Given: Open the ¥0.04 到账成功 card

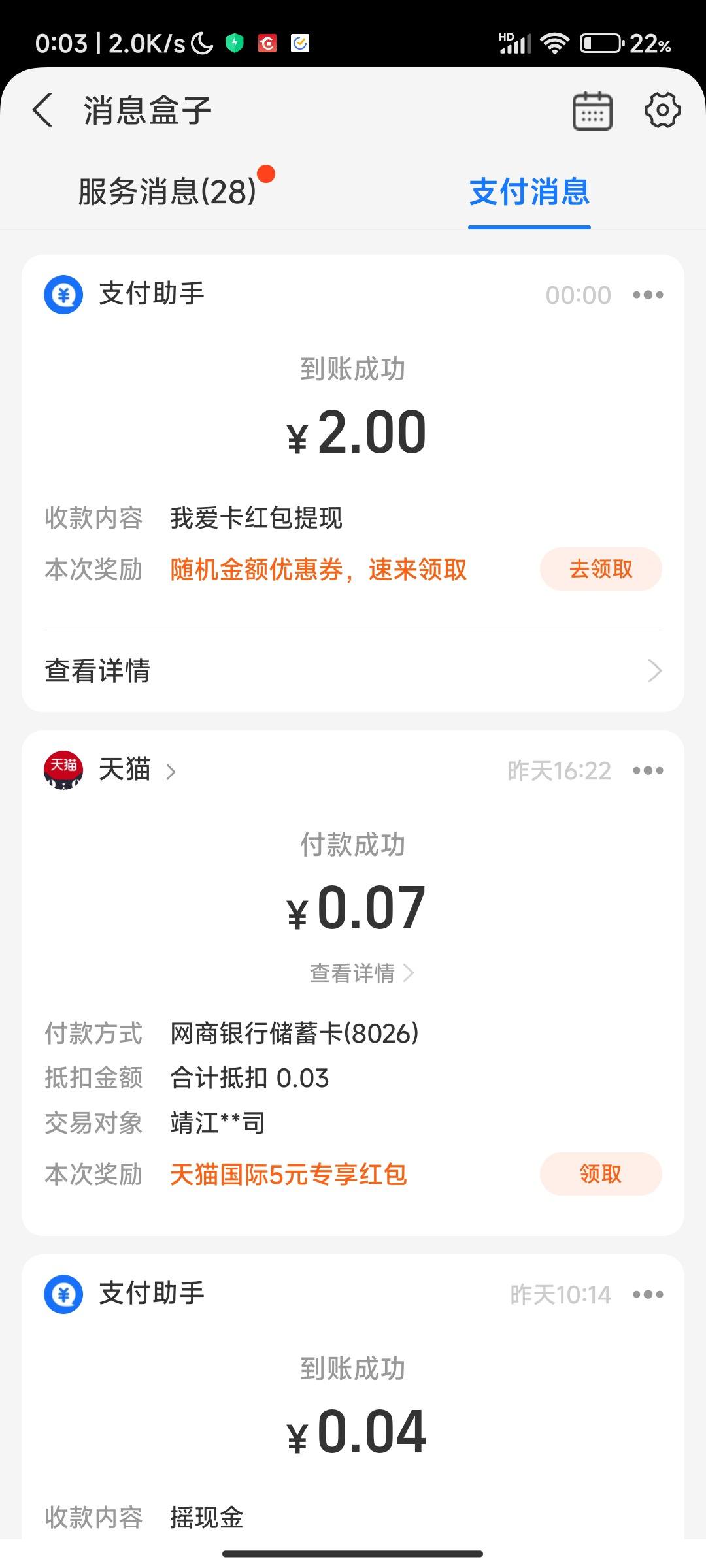Looking at the screenshot, I should click(353, 1397).
